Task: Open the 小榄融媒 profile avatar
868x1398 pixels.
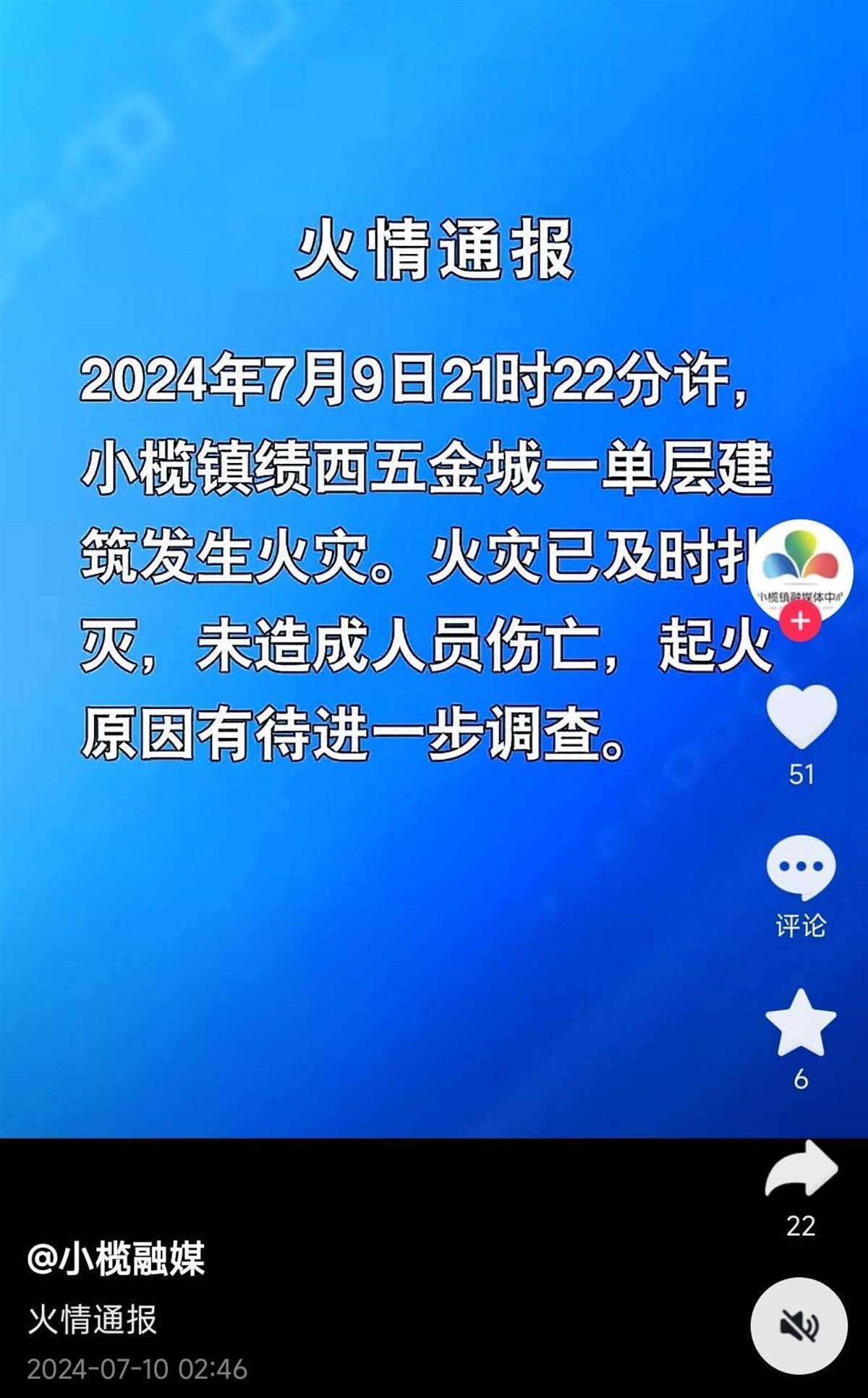Action: click(x=800, y=569)
